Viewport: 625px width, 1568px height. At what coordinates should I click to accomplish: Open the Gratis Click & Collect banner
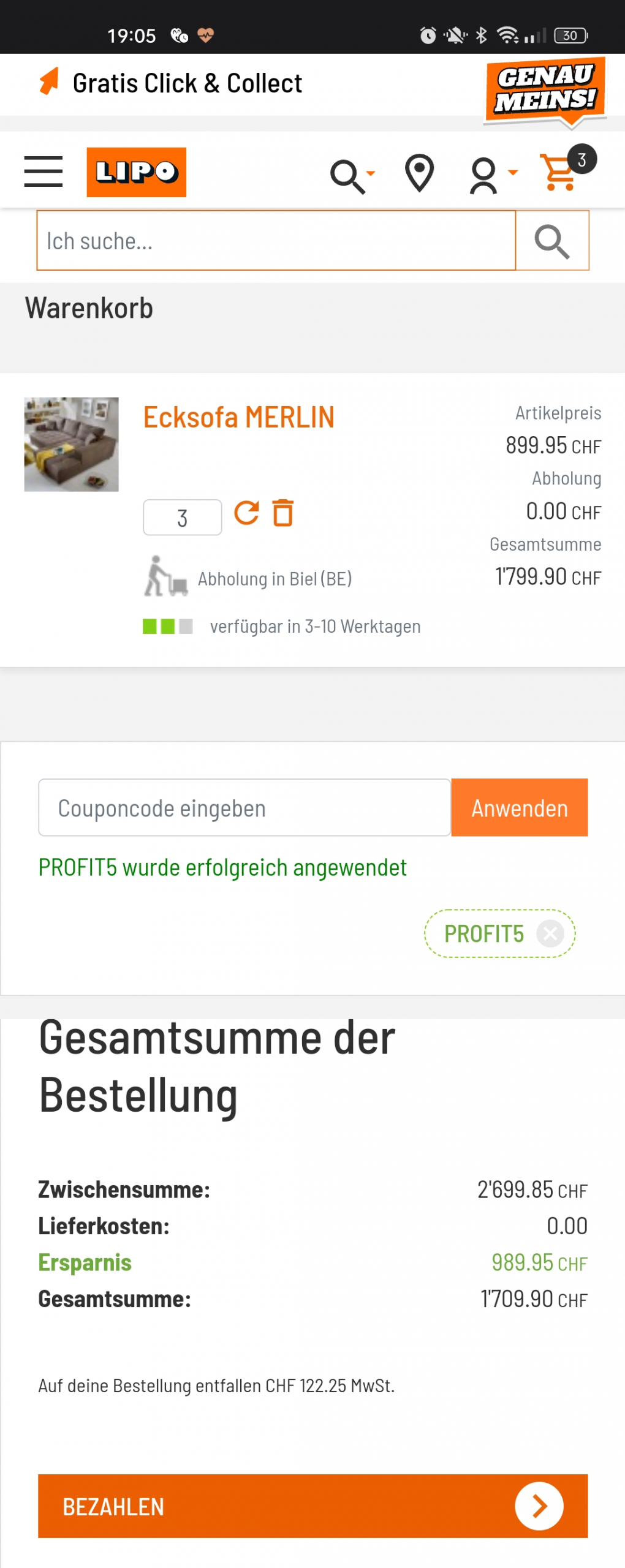187,83
